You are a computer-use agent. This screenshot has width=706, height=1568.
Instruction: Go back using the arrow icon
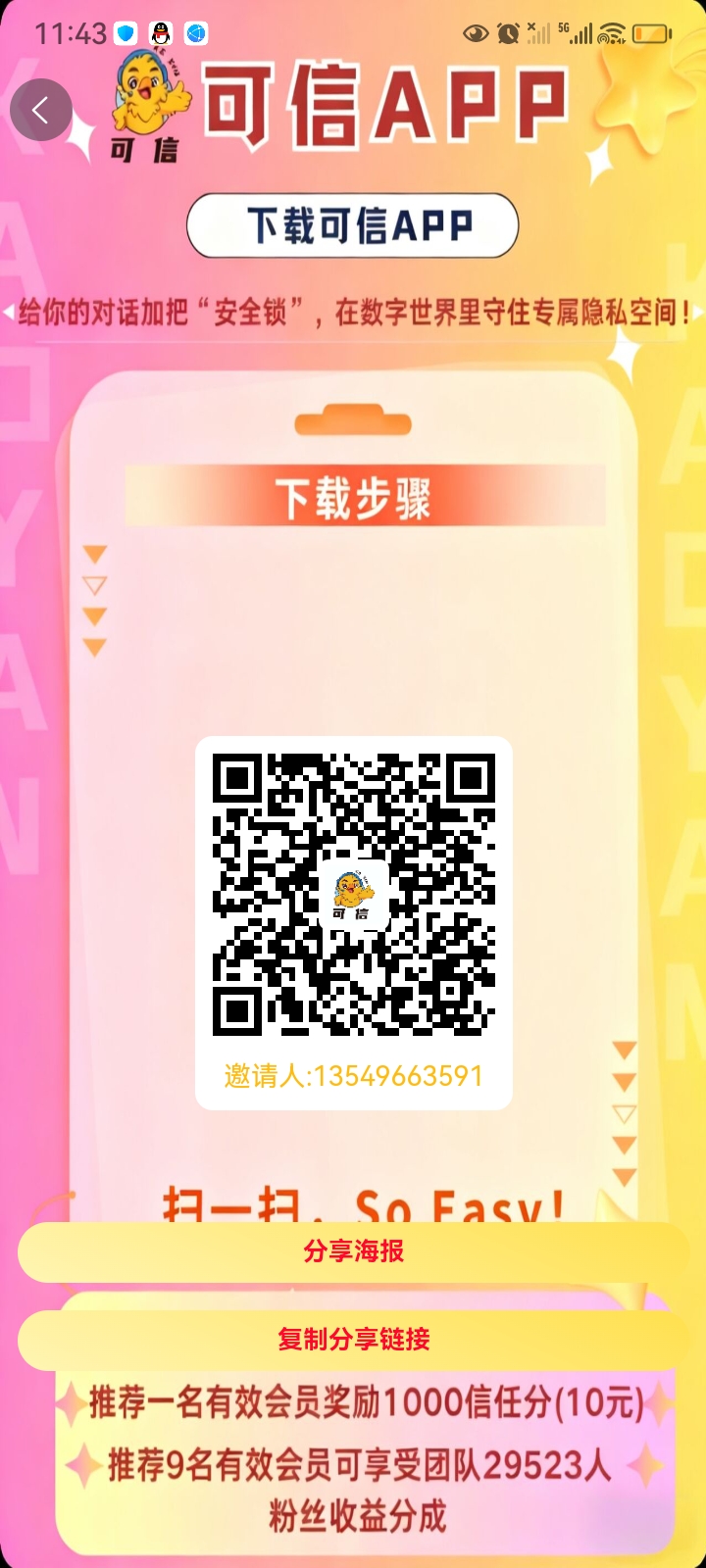(x=41, y=110)
